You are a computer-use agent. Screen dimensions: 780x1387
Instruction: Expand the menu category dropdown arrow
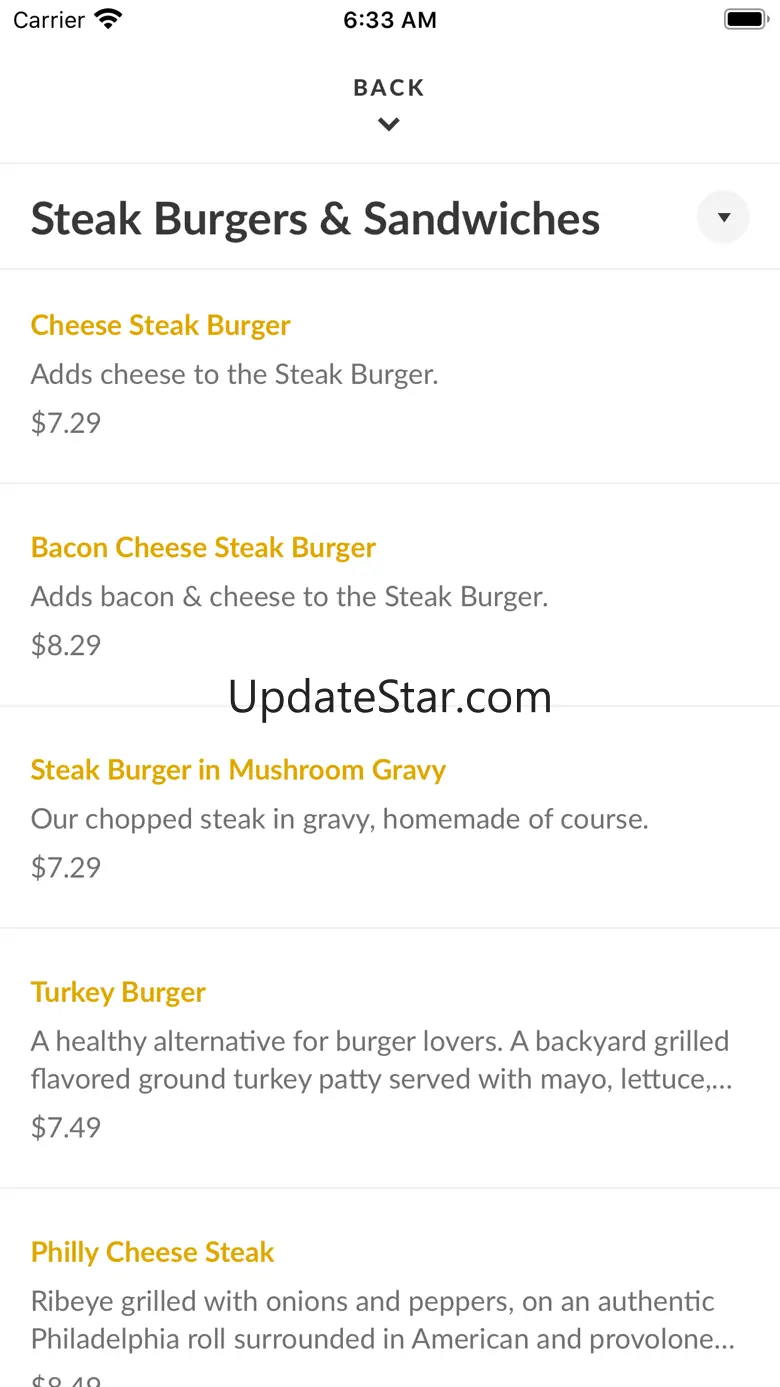click(723, 218)
